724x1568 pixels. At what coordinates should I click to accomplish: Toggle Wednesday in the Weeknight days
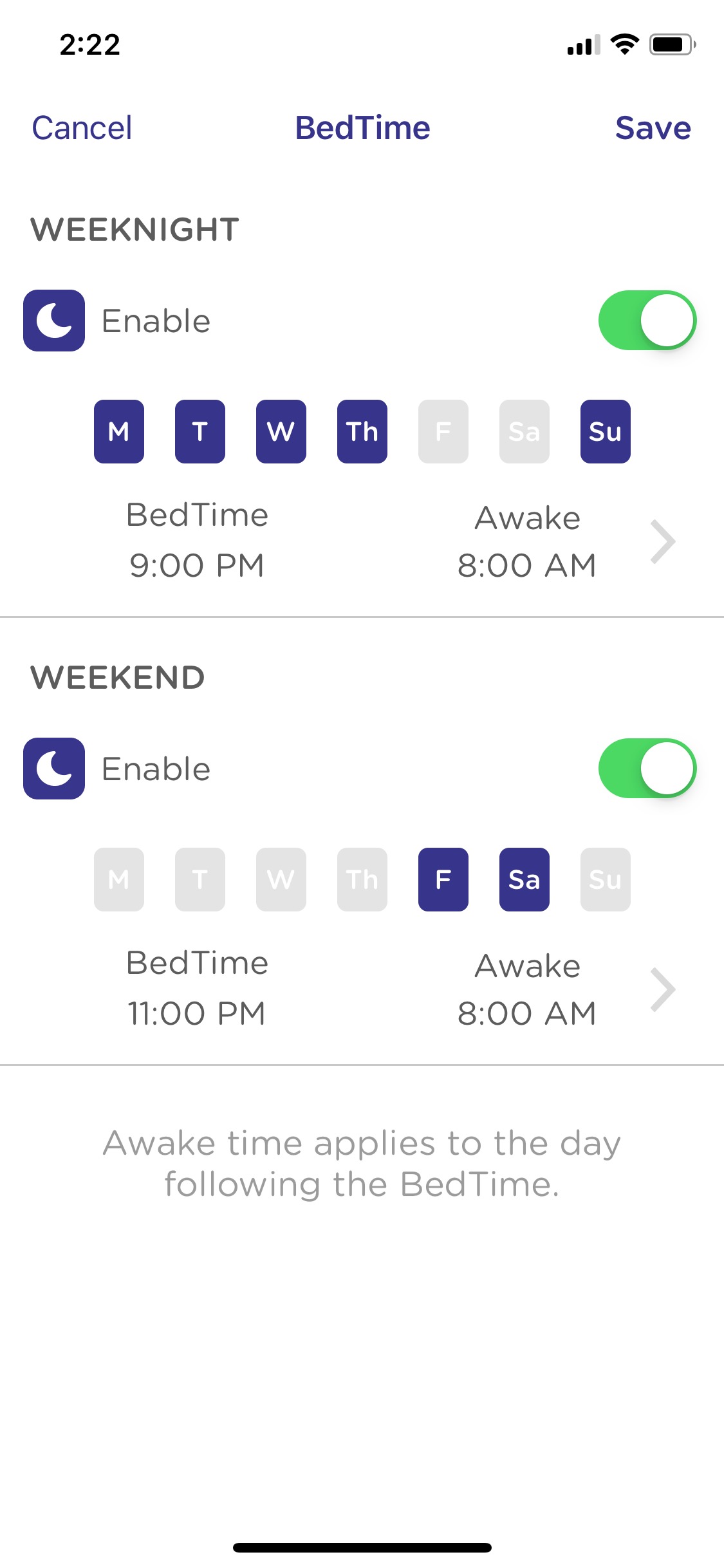click(x=281, y=431)
